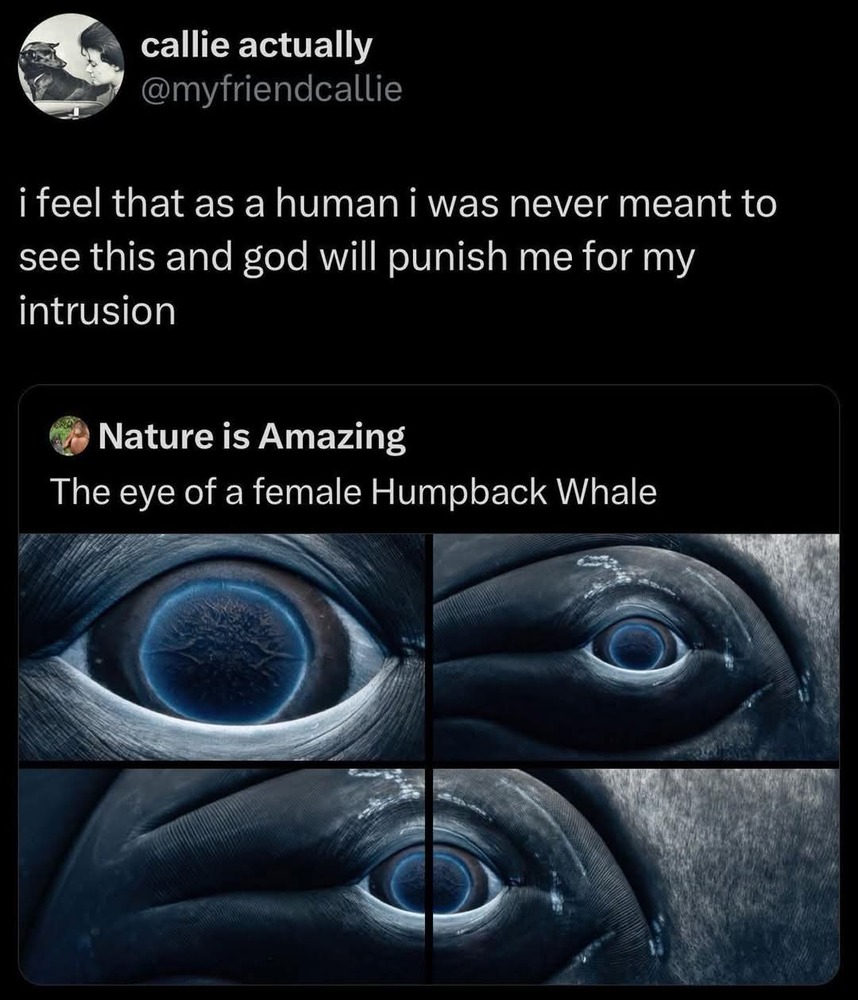Open callie actually's profile picture
Image resolution: width=858 pixels, height=1000 pixels.
tap(67, 66)
